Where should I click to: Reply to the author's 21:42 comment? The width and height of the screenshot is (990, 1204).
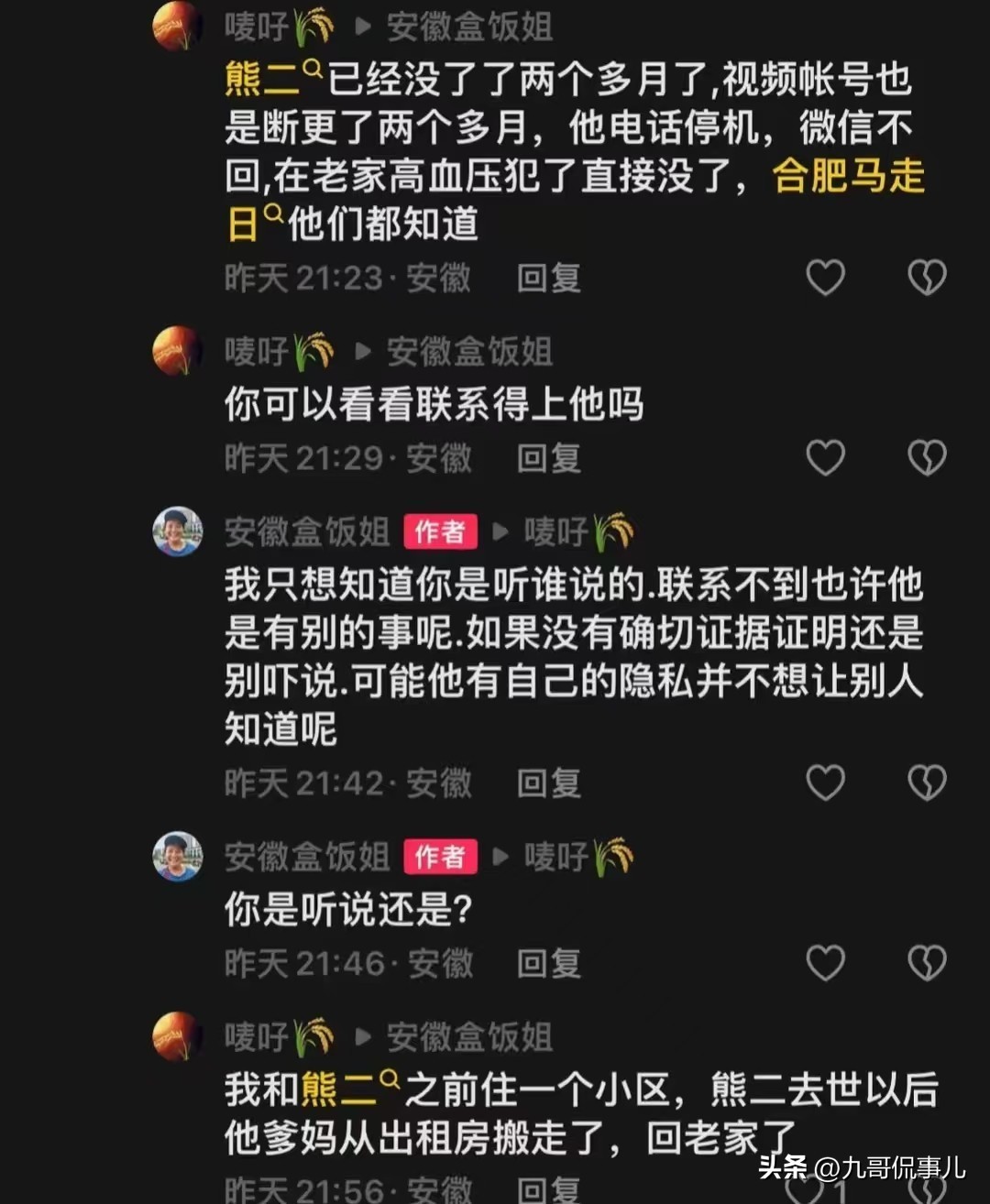(x=548, y=783)
